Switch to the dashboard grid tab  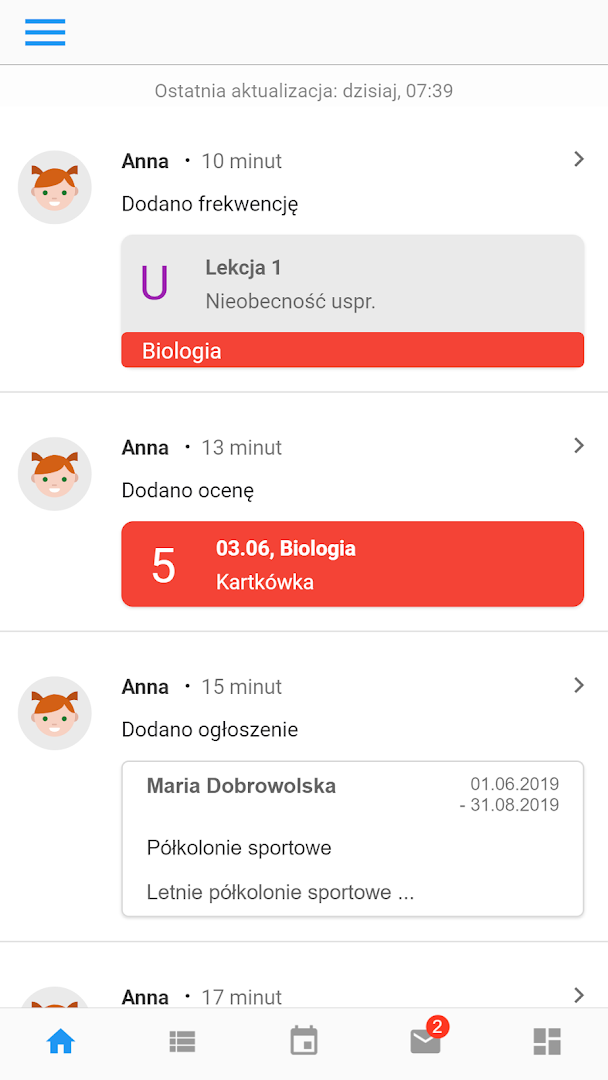pos(547,1042)
